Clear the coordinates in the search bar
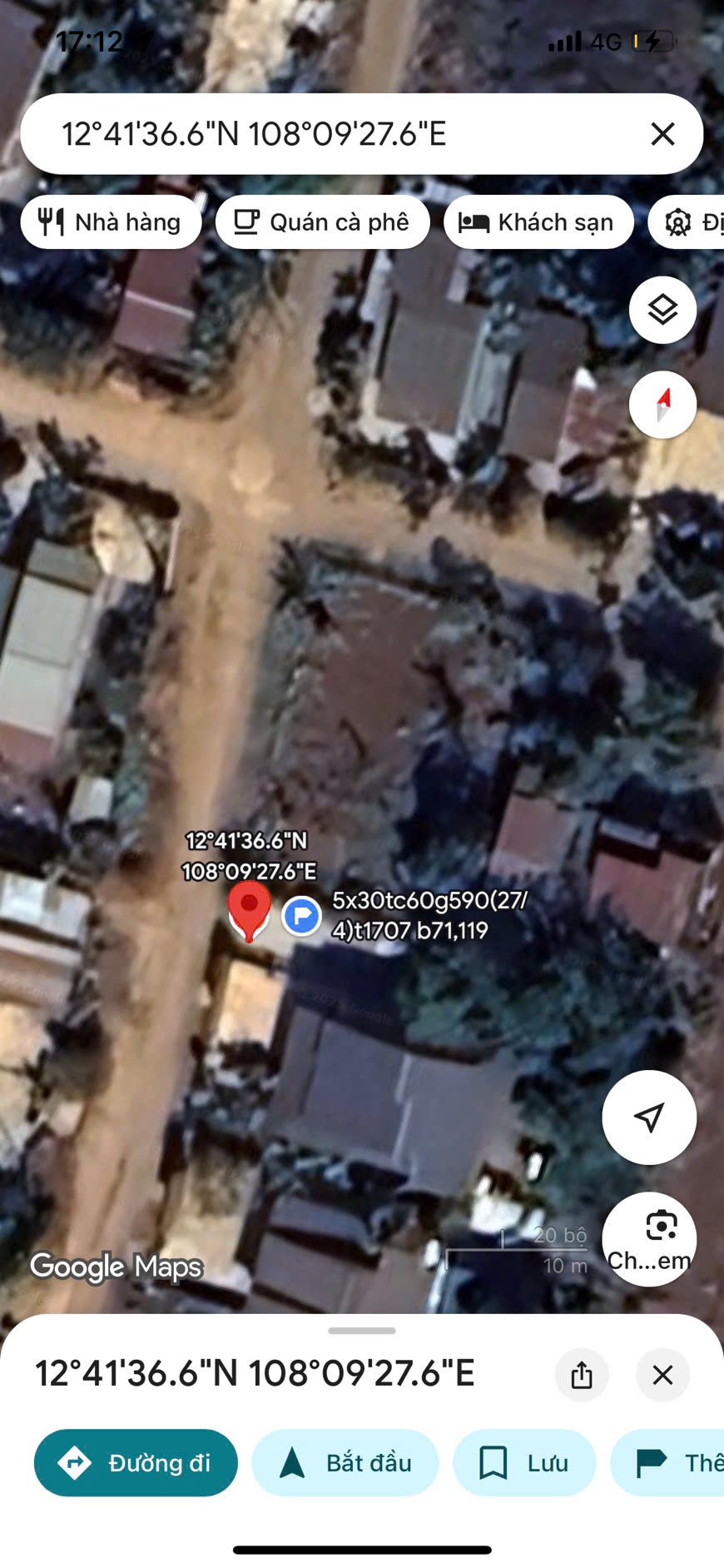 (662, 134)
